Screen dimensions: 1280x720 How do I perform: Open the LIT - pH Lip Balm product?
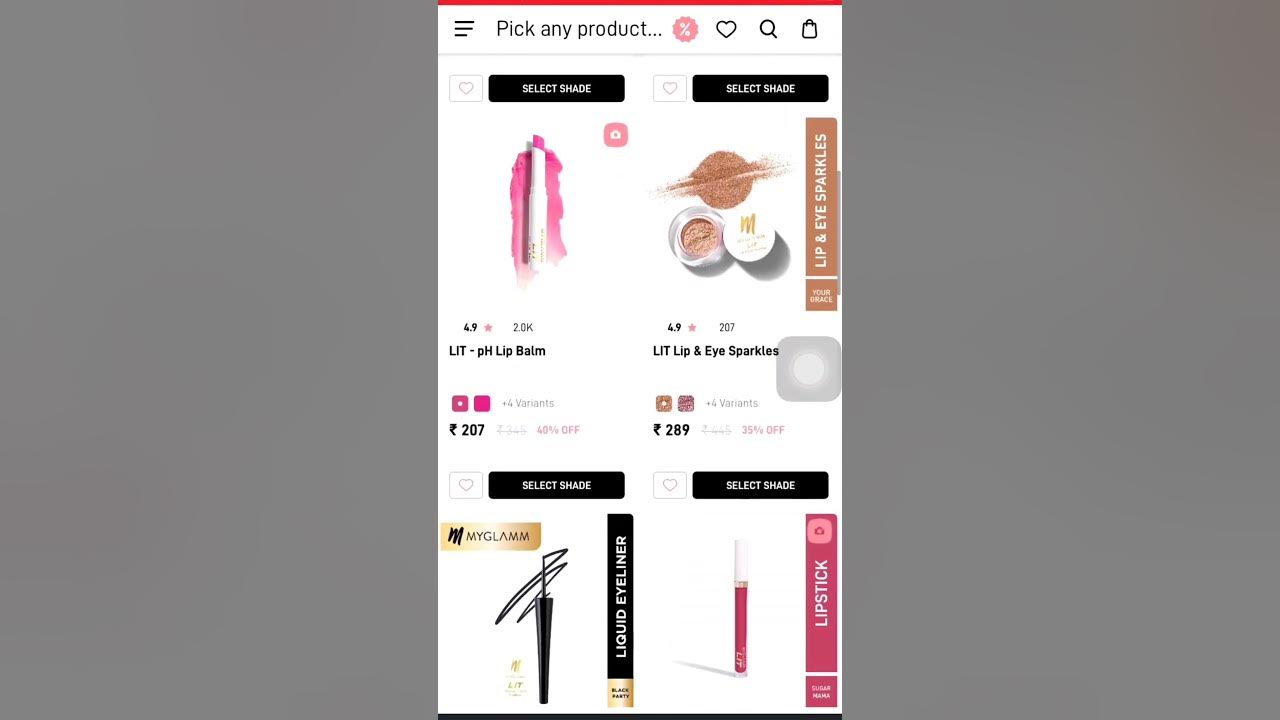497,351
